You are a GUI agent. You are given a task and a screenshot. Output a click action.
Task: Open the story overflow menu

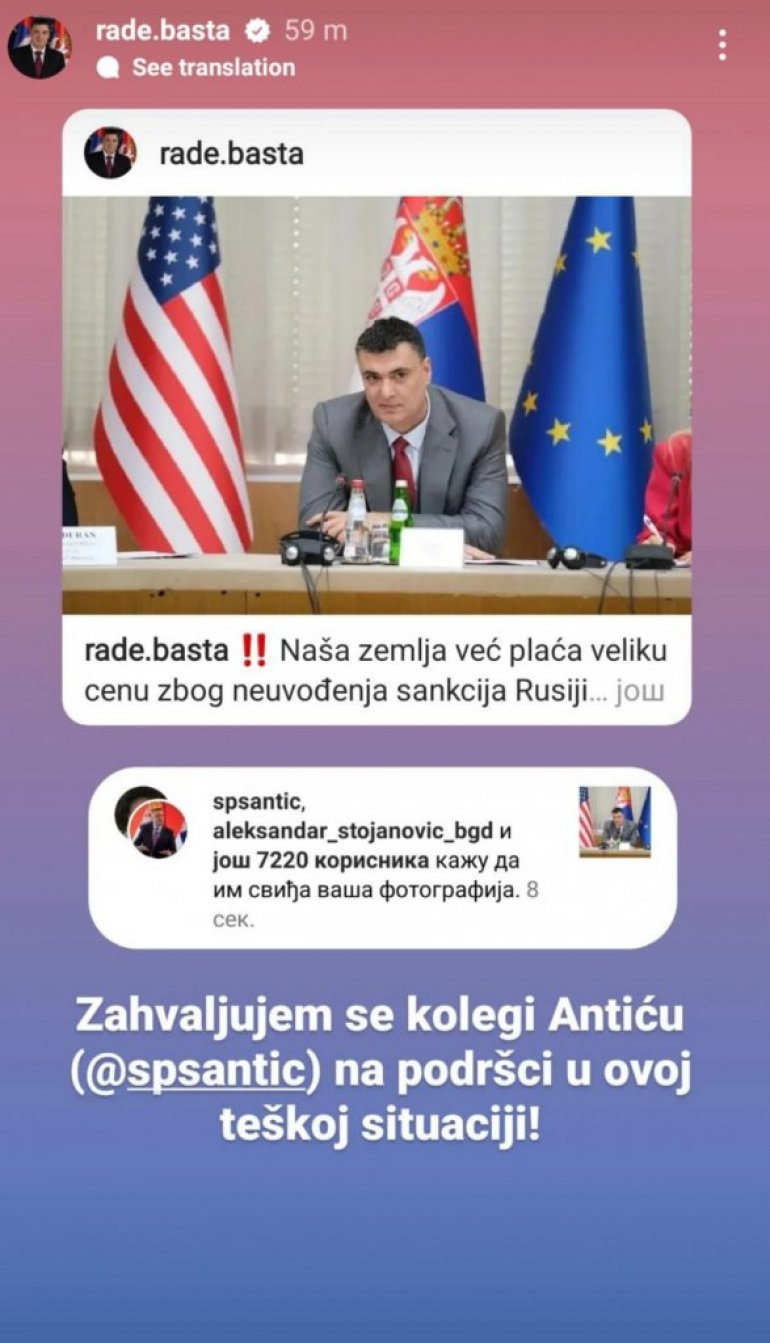coord(722,45)
